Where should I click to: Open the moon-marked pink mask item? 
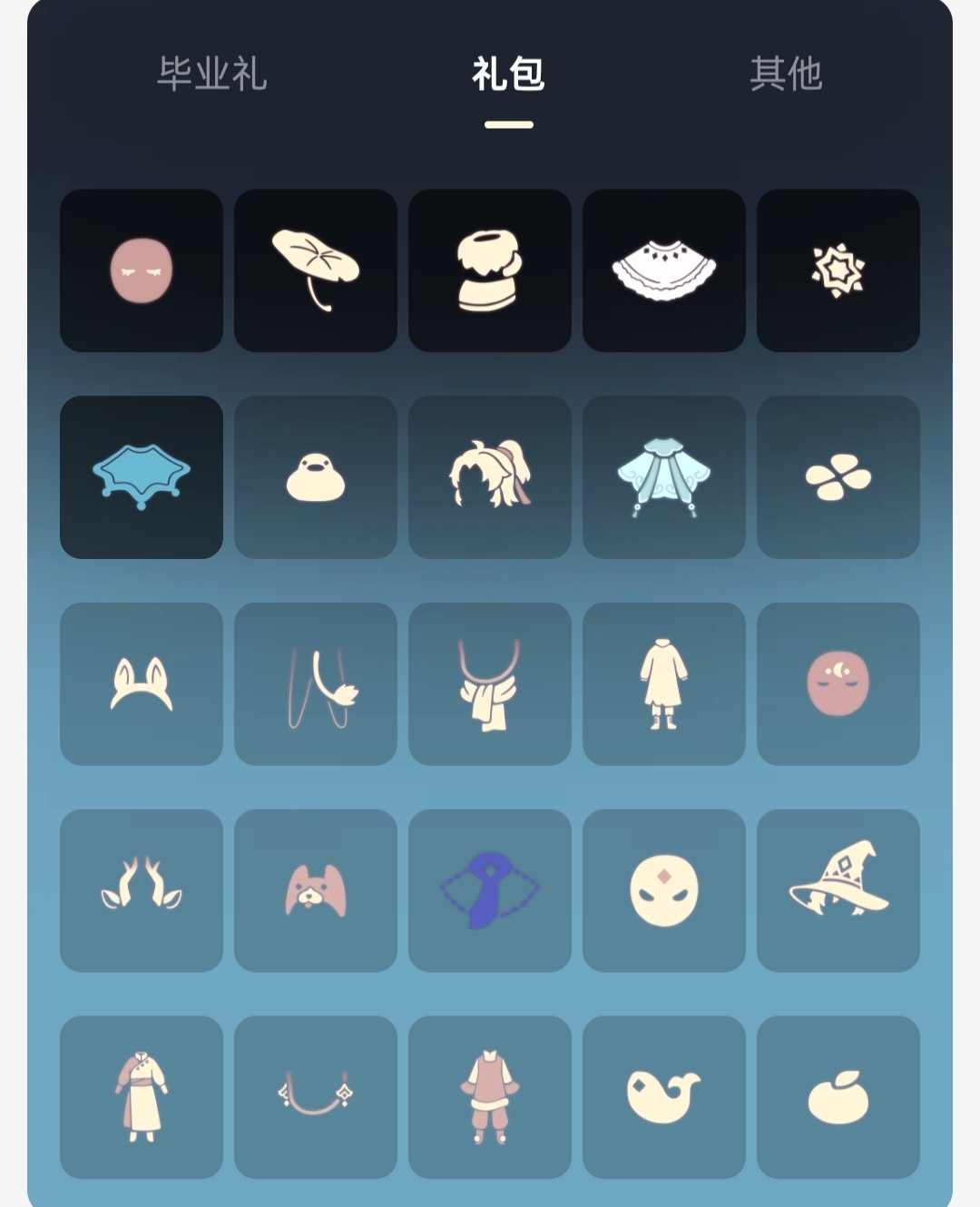coord(838,684)
